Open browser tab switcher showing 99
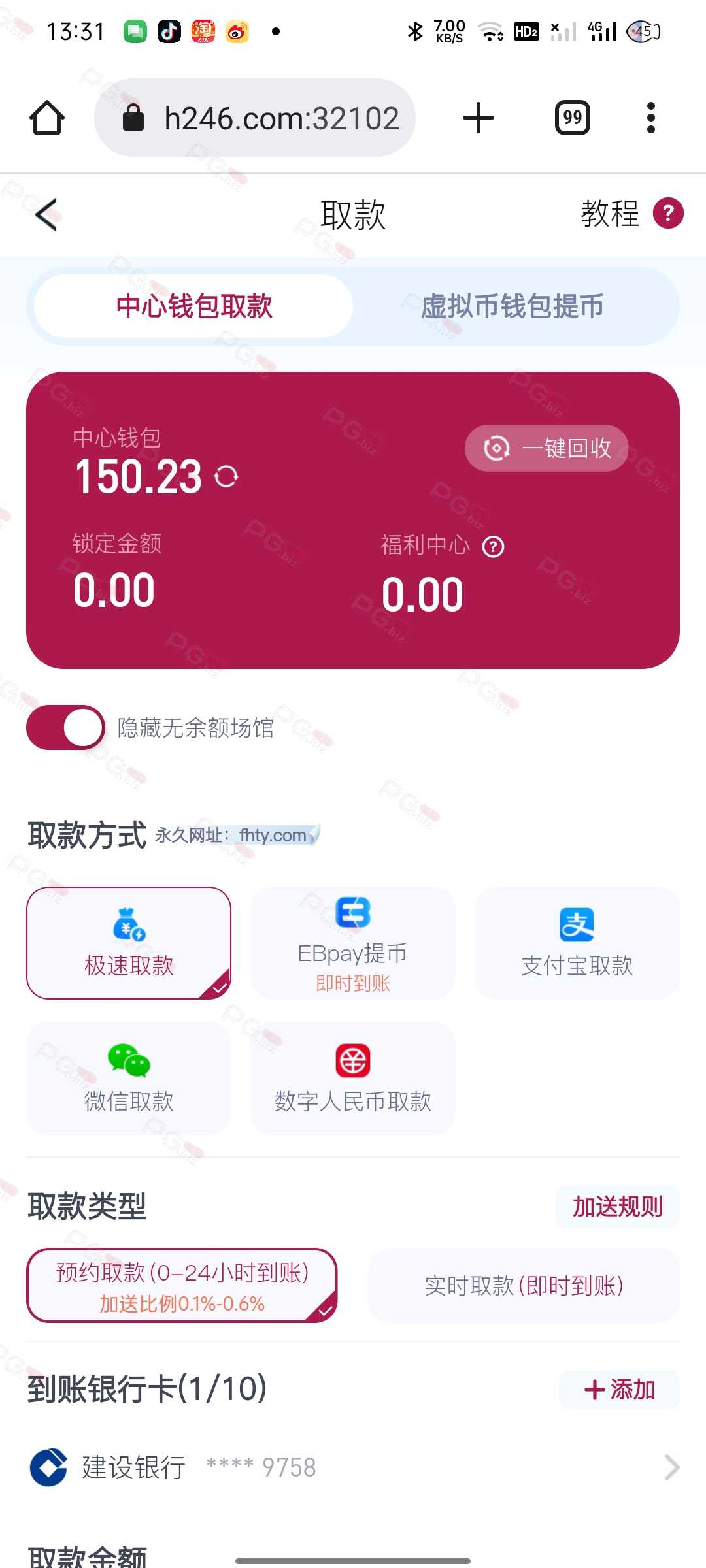Image resolution: width=706 pixels, height=1568 pixels. (573, 118)
